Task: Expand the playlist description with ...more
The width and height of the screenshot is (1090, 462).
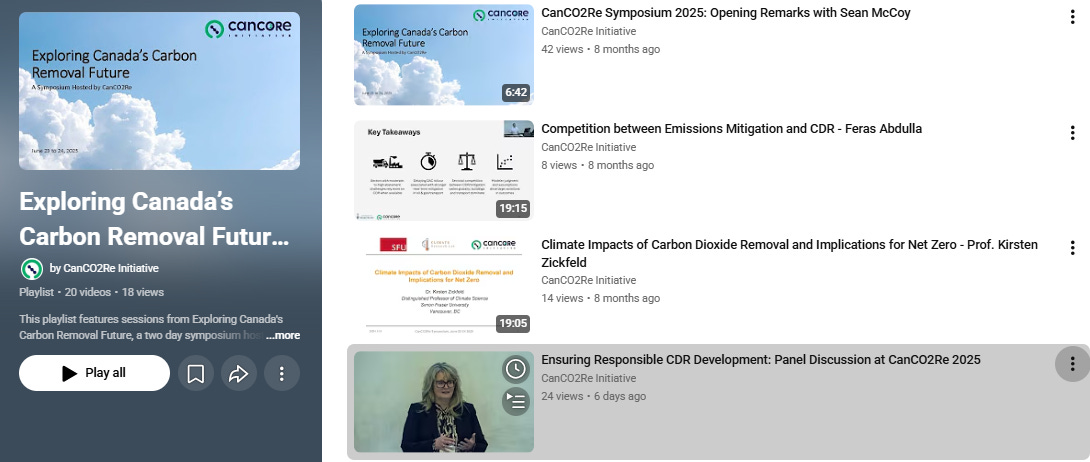Action: tap(283, 336)
